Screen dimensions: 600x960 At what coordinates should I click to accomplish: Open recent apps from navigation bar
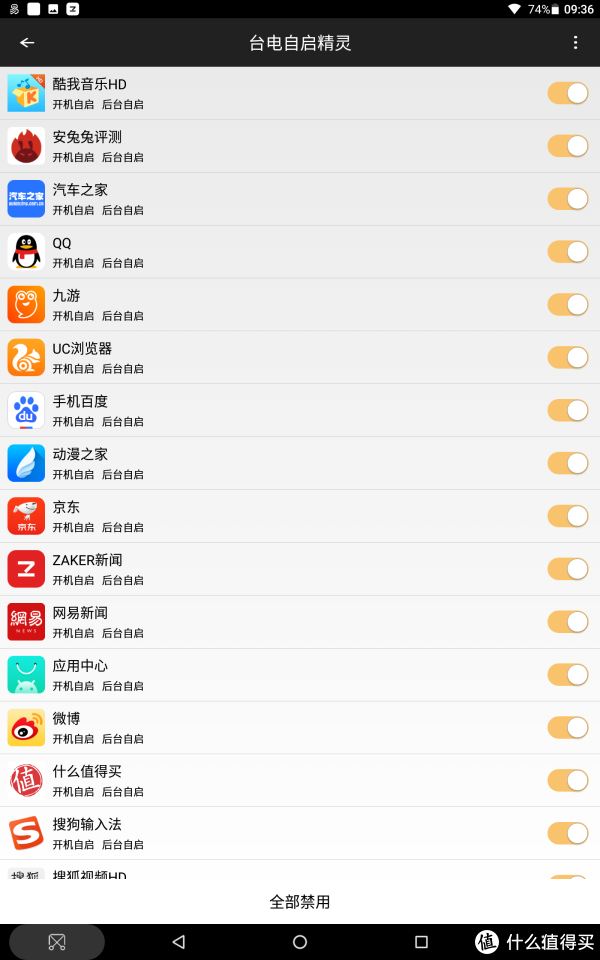click(x=421, y=942)
